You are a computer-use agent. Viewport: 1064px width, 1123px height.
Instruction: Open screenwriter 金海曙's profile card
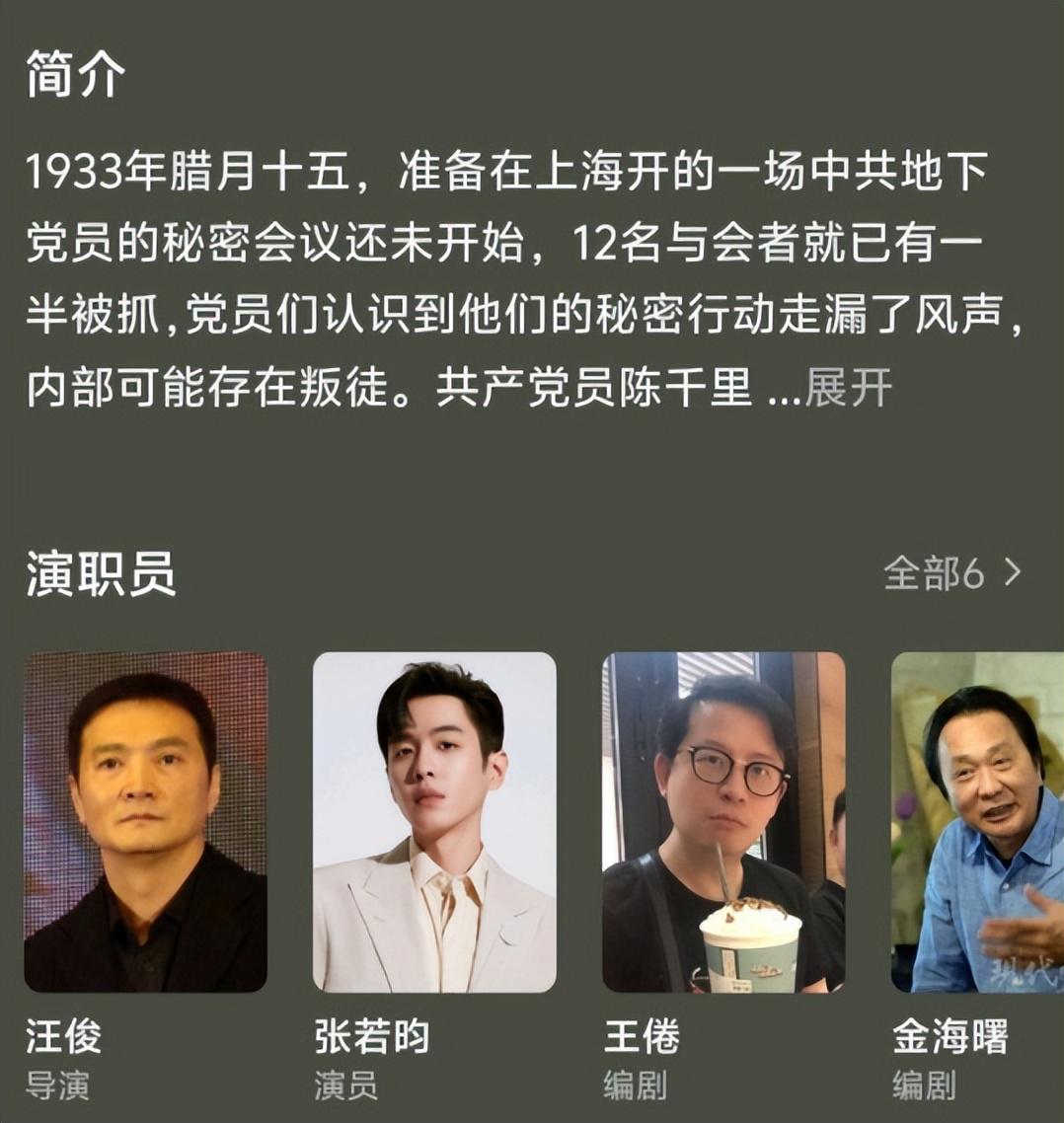point(977,821)
